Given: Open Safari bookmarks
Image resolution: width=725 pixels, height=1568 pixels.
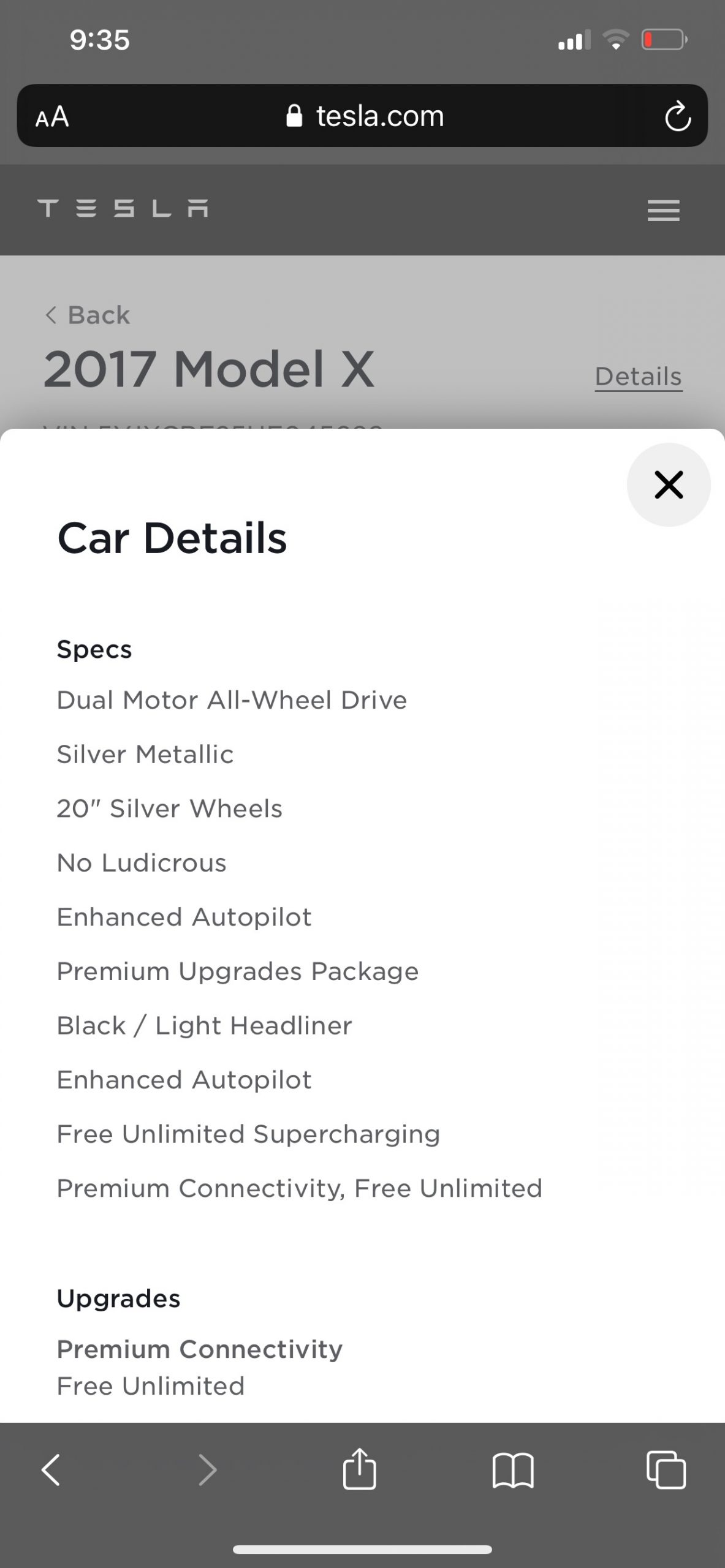Looking at the screenshot, I should point(513,1470).
